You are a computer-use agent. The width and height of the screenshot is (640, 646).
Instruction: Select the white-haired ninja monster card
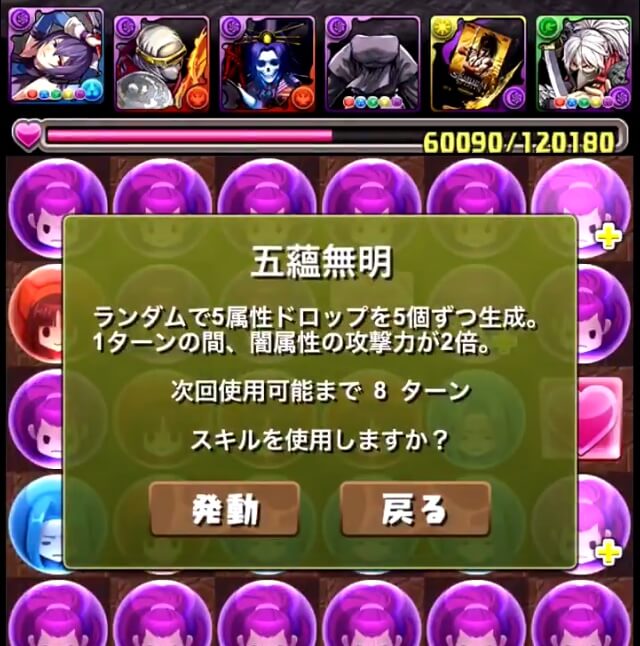(583, 62)
